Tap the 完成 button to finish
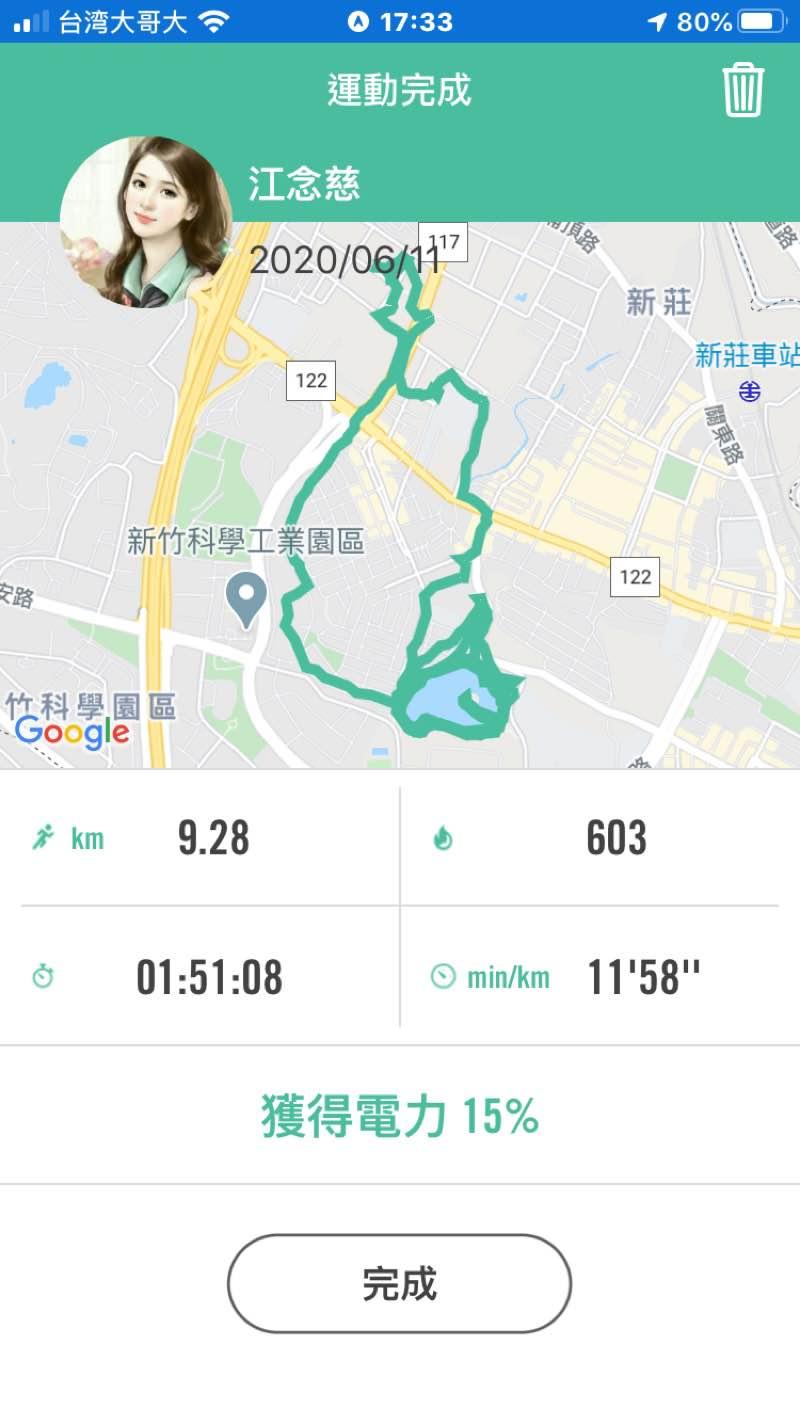 click(399, 1283)
